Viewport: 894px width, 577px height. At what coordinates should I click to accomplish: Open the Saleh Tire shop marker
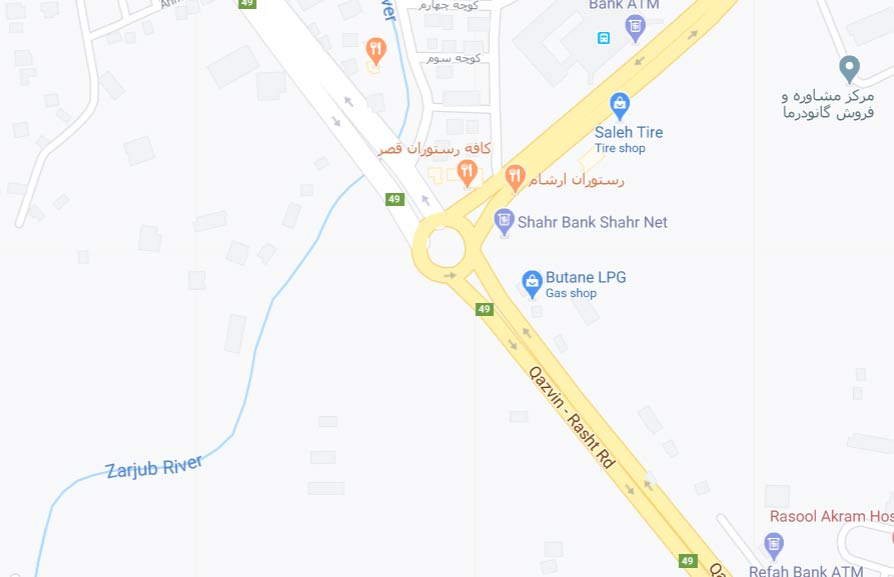[620, 104]
